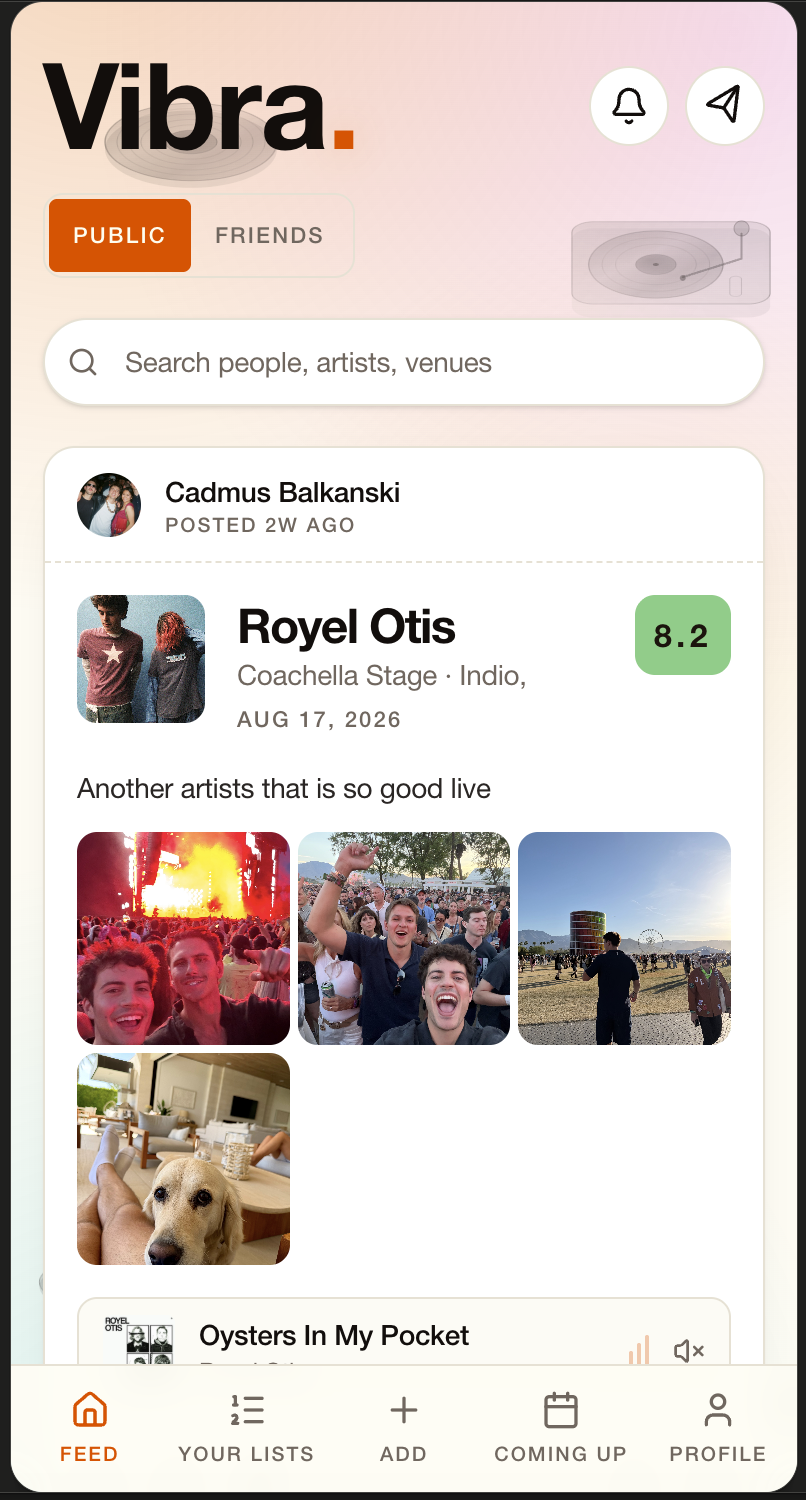
Task: Select the Public feed segment
Action: [x=119, y=235]
